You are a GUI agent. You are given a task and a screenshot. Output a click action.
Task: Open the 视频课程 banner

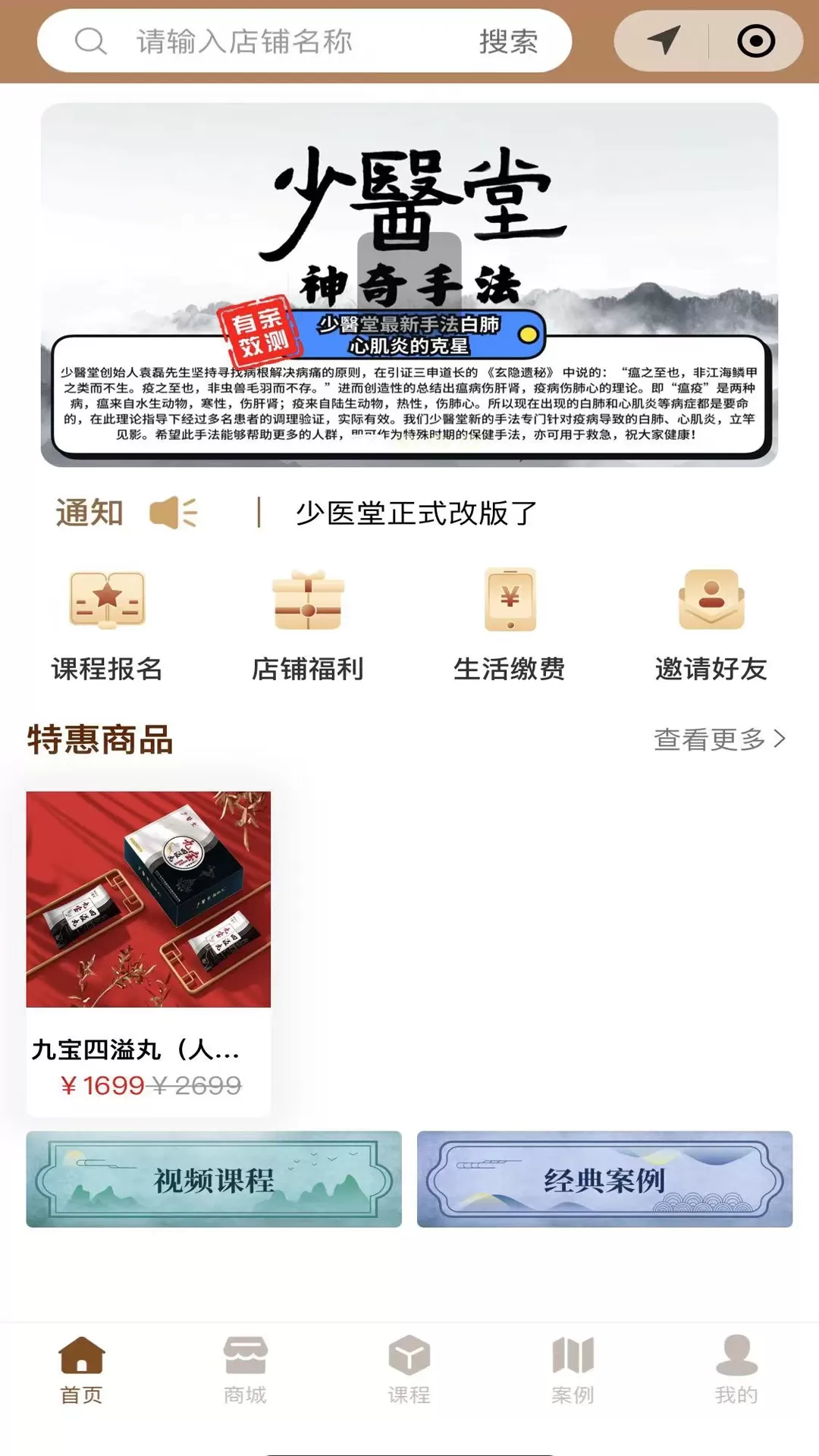pyautogui.click(x=214, y=1179)
